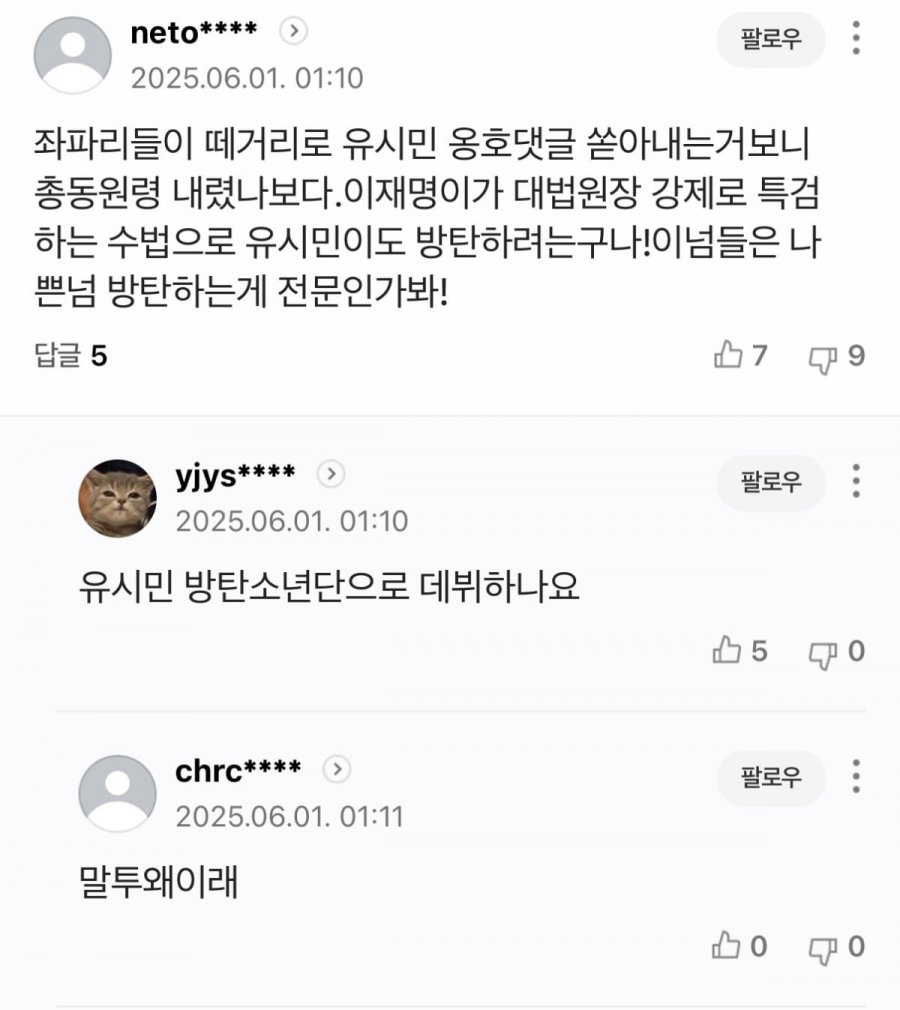Open yjys**** cat profile picture
This screenshot has height=1010, width=900.
pos(118,499)
